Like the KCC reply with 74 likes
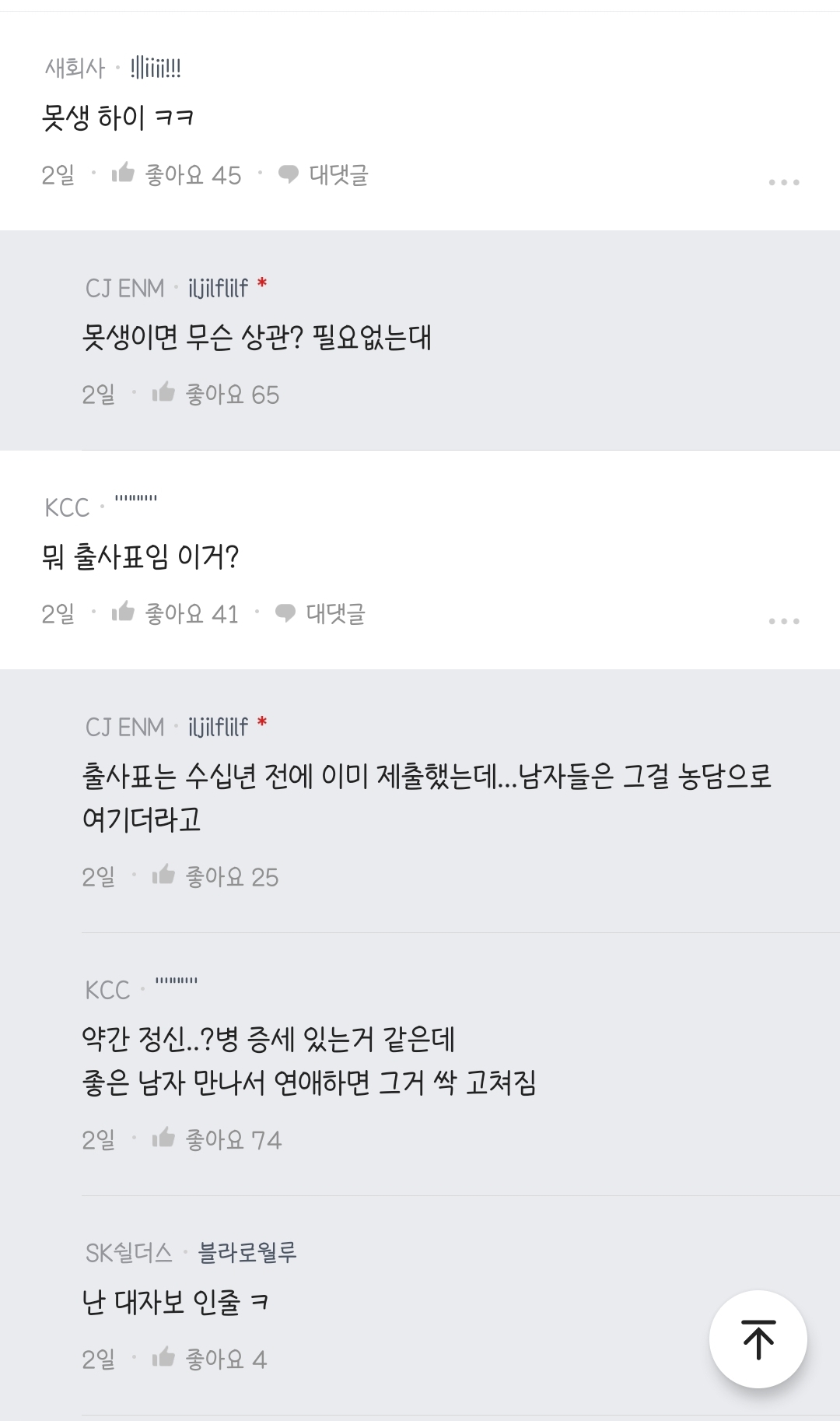This screenshot has height=1421, width=840. (217, 1139)
